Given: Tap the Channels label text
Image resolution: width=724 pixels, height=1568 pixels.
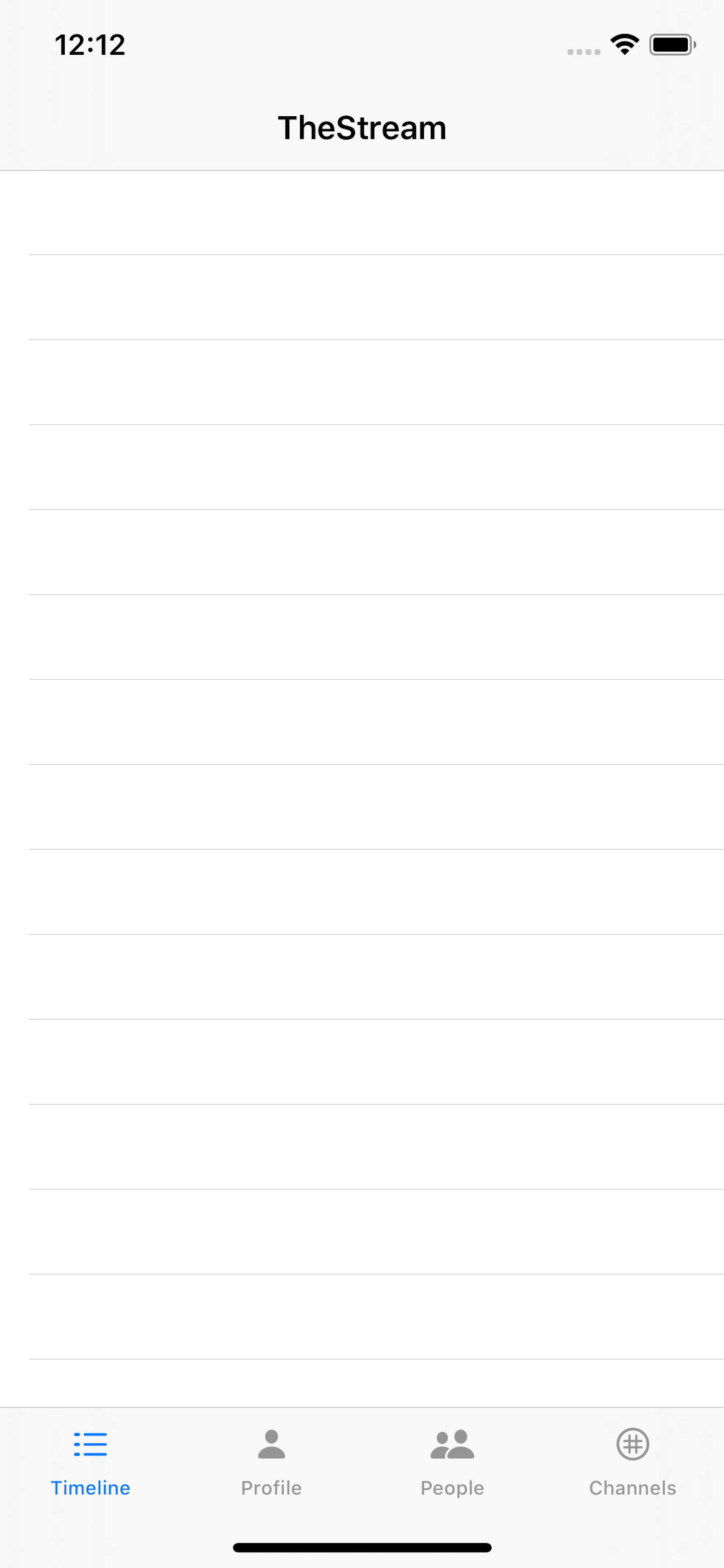Looking at the screenshot, I should tap(633, 1487).
